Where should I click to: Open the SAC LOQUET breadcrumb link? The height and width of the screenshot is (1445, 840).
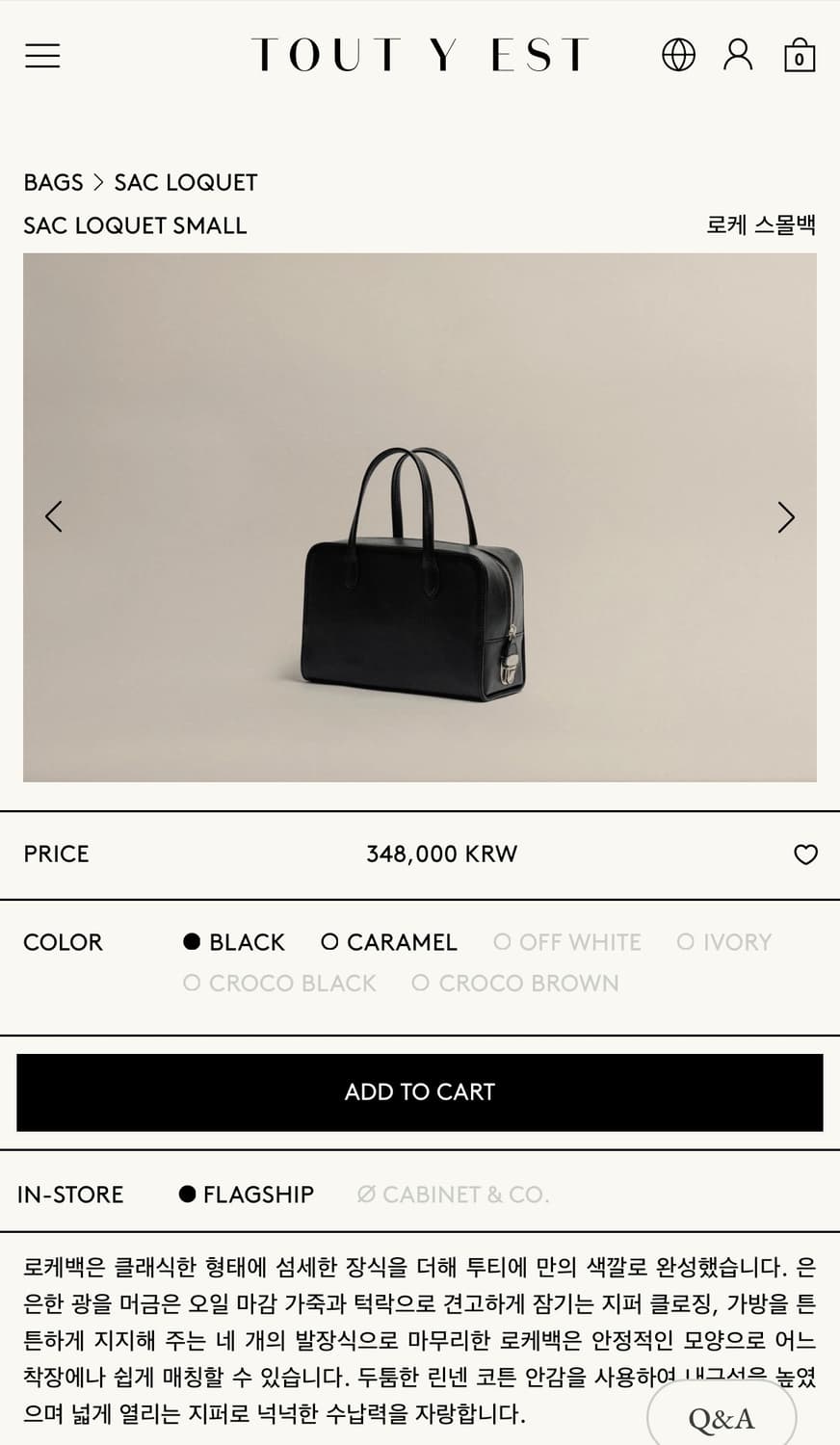pos(186,182)
